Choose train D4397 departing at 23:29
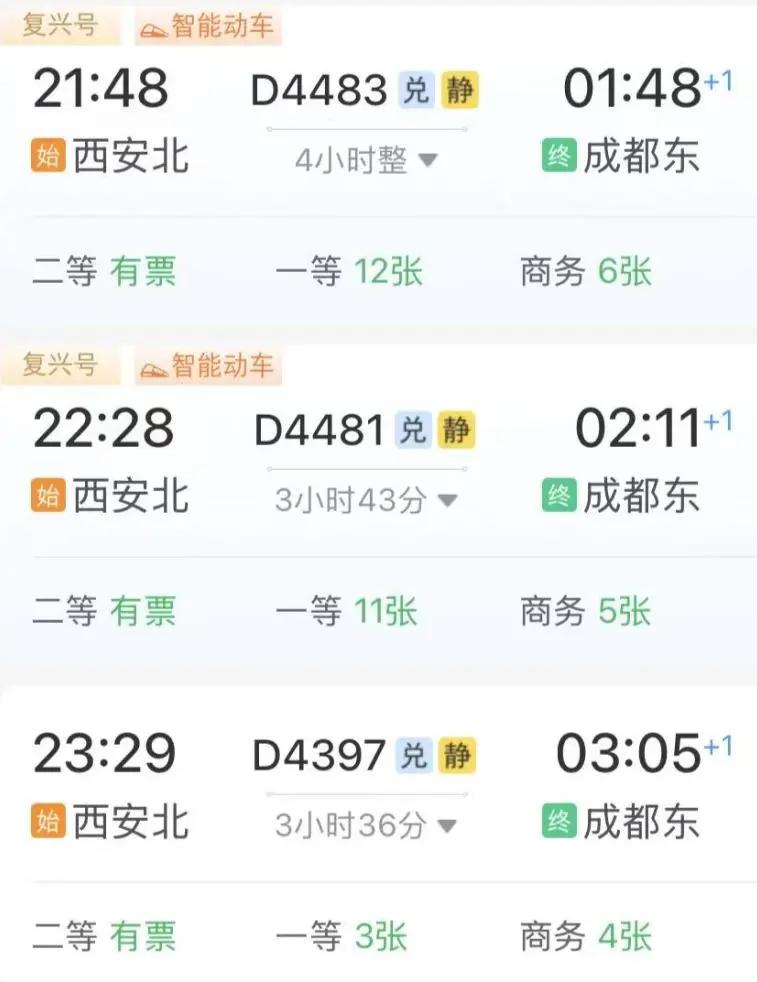 coord(318,755)
